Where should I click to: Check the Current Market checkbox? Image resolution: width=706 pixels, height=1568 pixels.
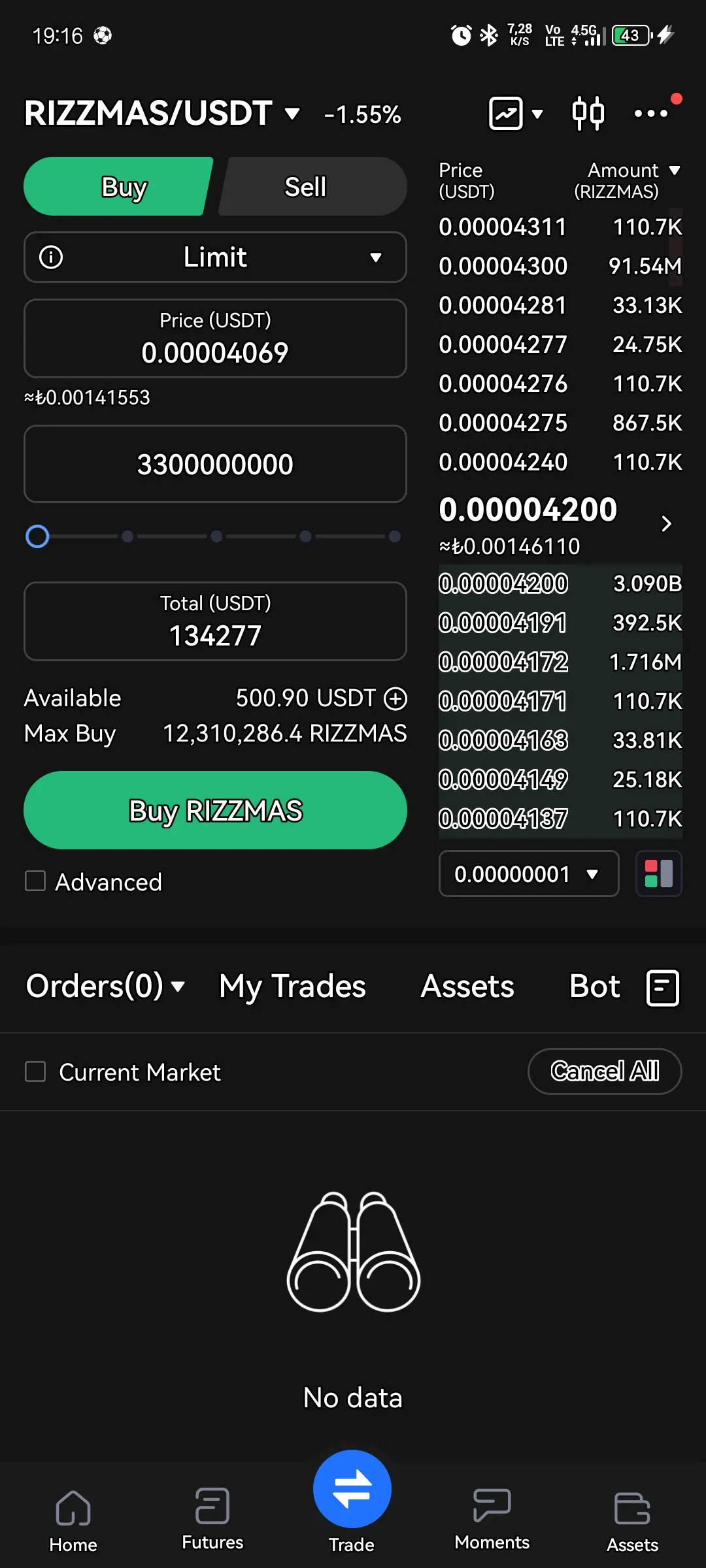pyautogui.click(x=35, y=1071)
